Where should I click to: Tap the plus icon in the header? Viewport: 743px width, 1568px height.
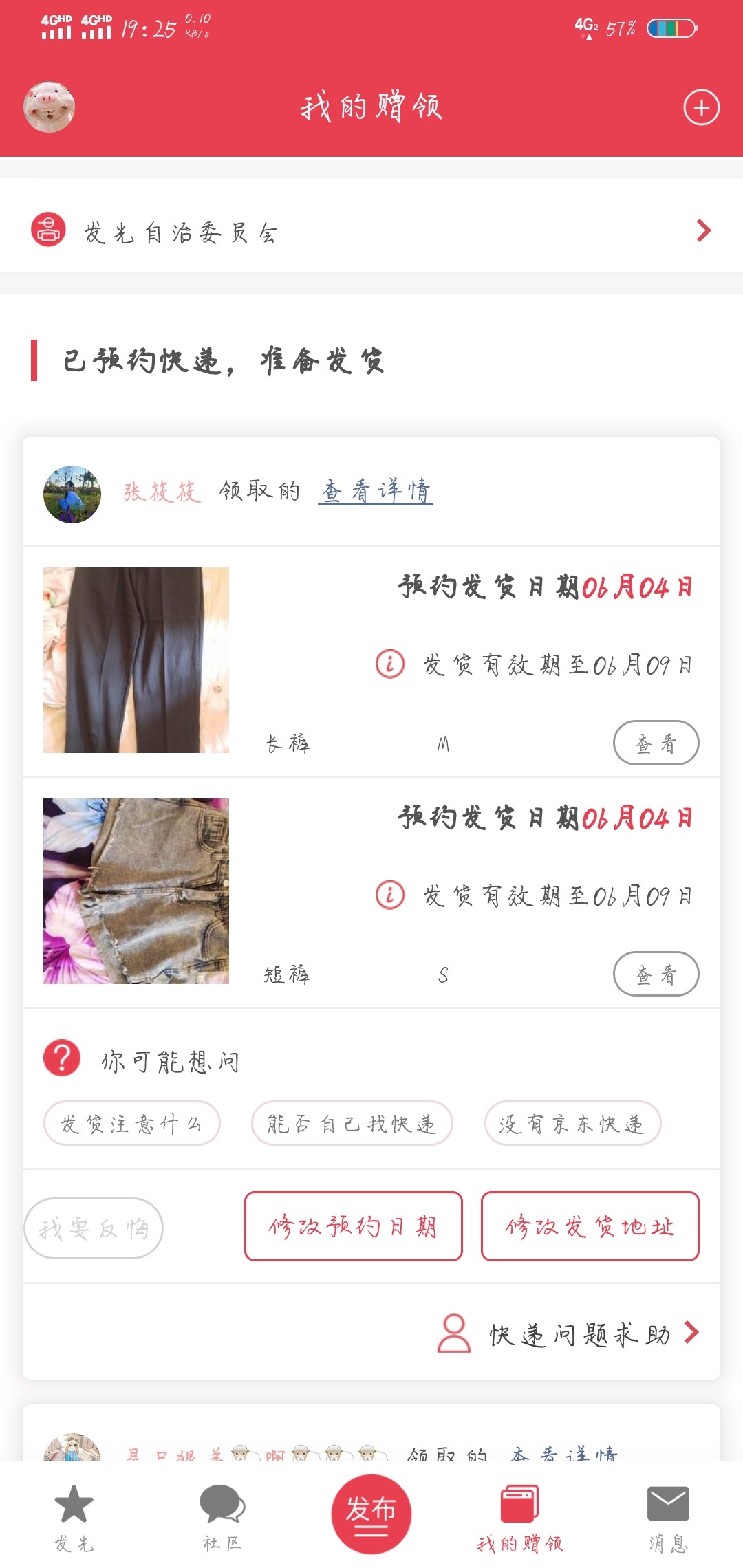[x=701, y=107]
